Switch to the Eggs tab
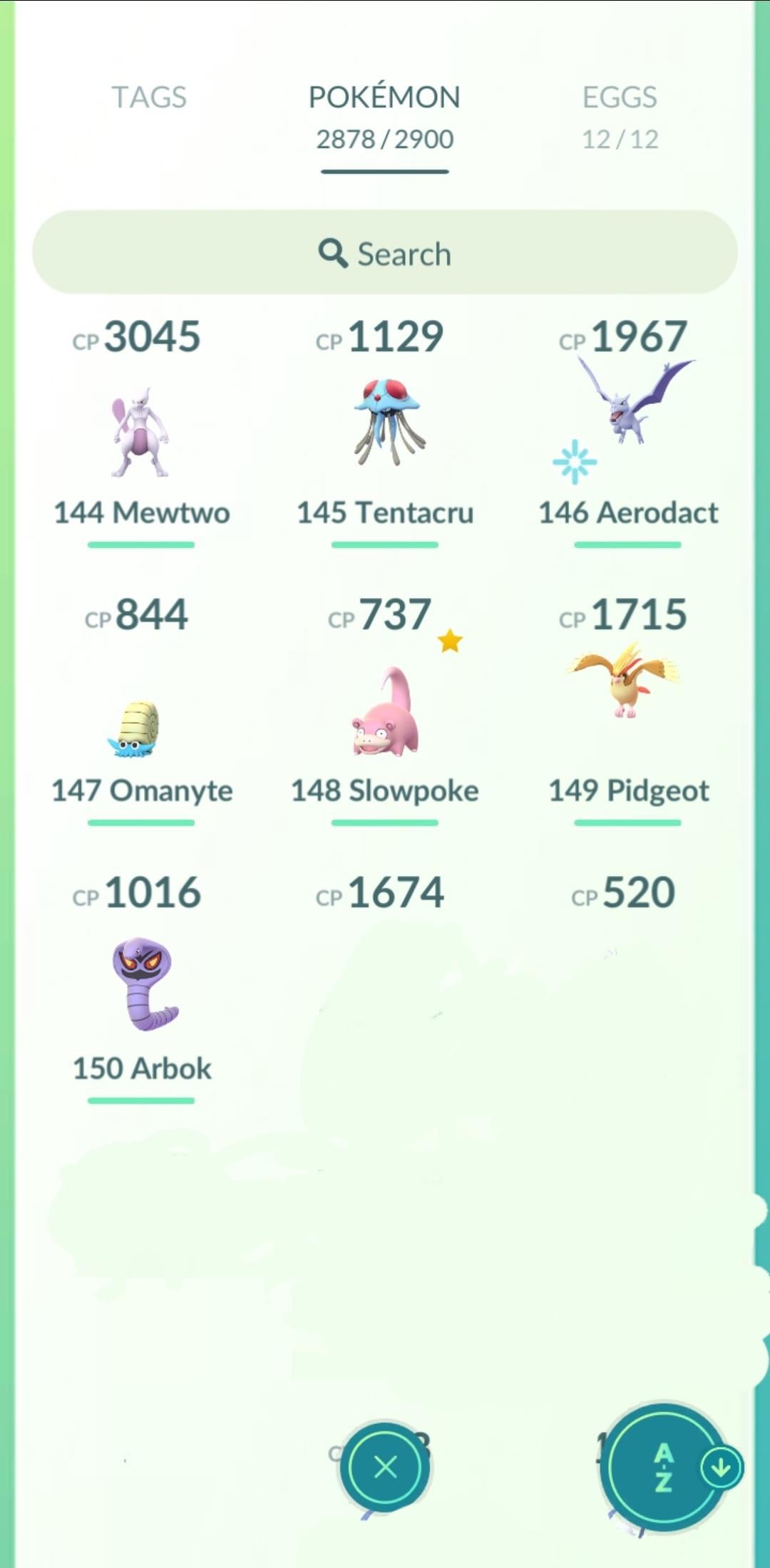Image resolution: width=770 pixels, height=1568 pixels. tap(620, 114)
